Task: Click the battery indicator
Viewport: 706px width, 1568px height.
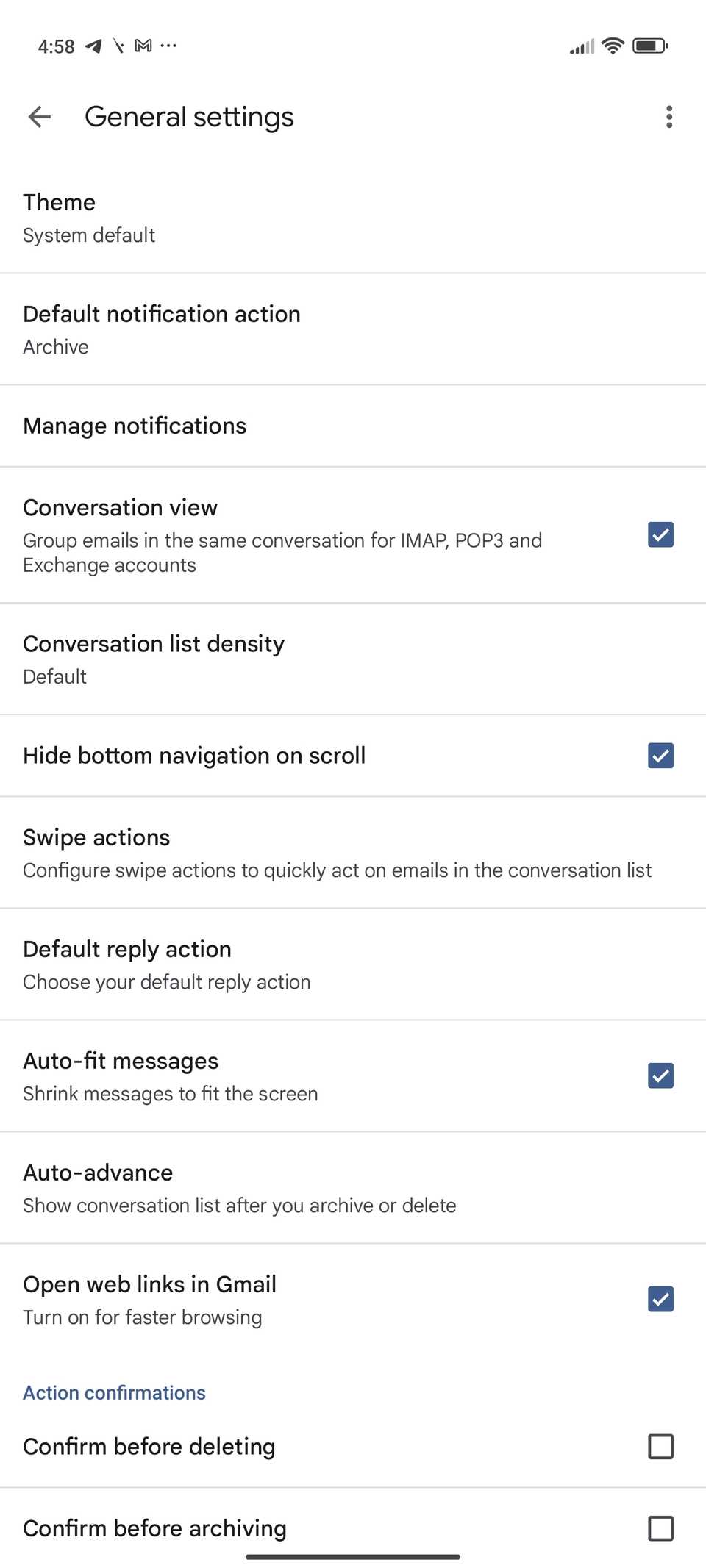Action: [650, 45]
